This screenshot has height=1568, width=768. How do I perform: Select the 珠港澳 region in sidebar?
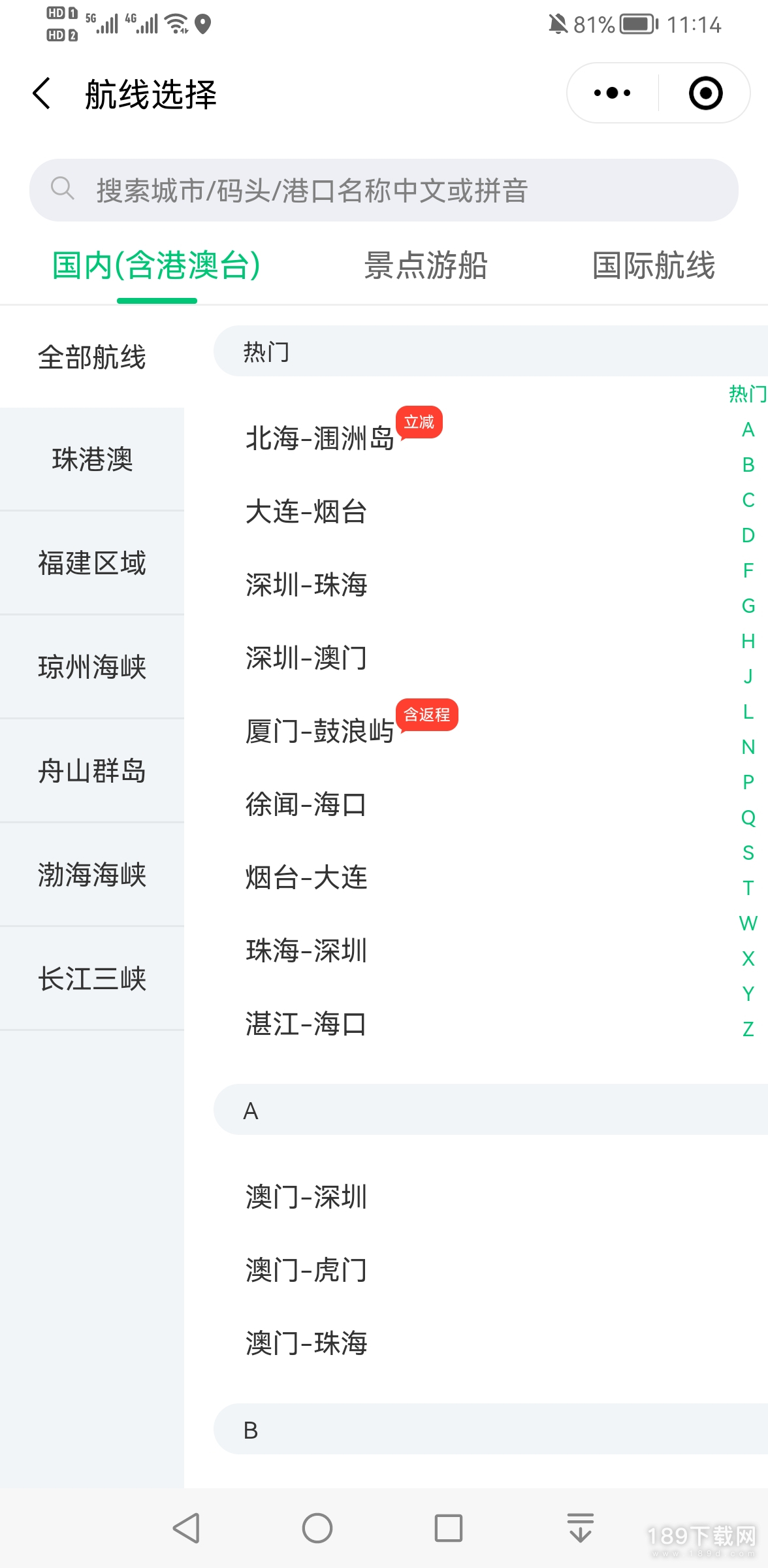92,459
